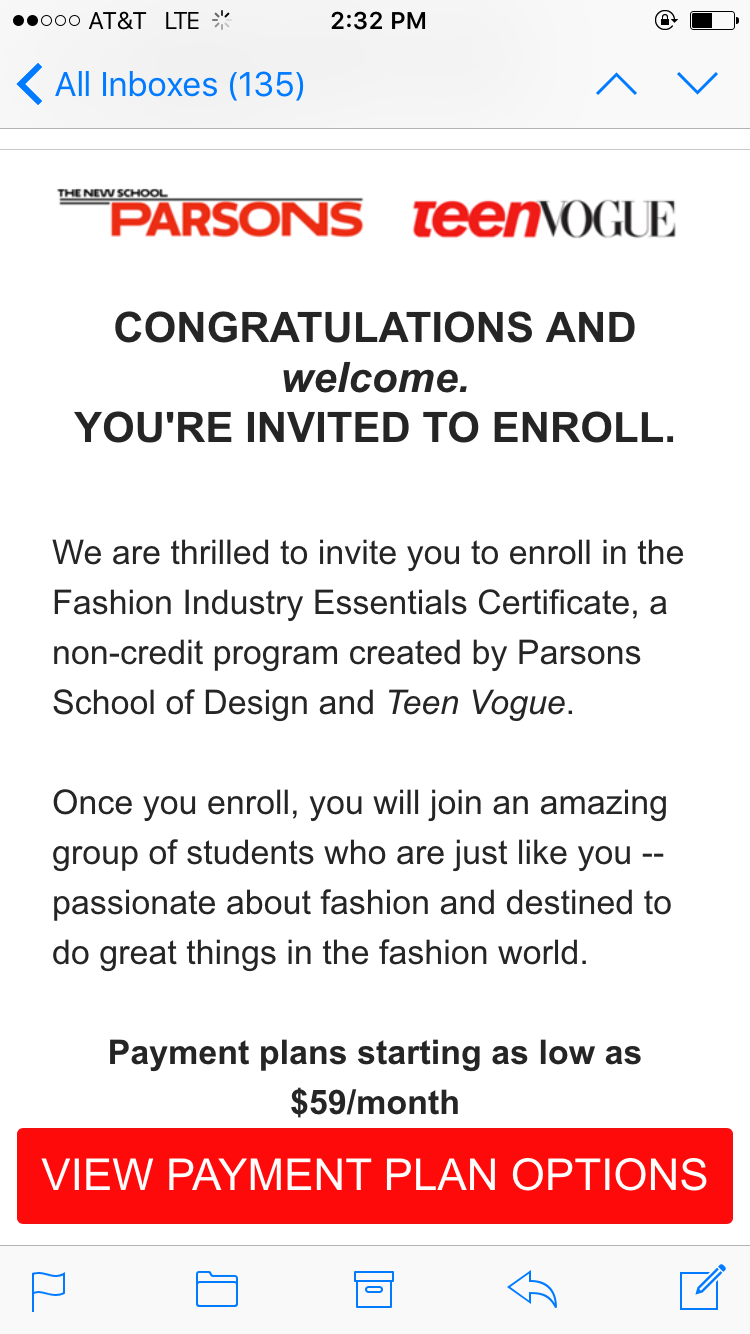Tap View Payment Plan Options button
750x1334 pixels.
point(375,1175)
